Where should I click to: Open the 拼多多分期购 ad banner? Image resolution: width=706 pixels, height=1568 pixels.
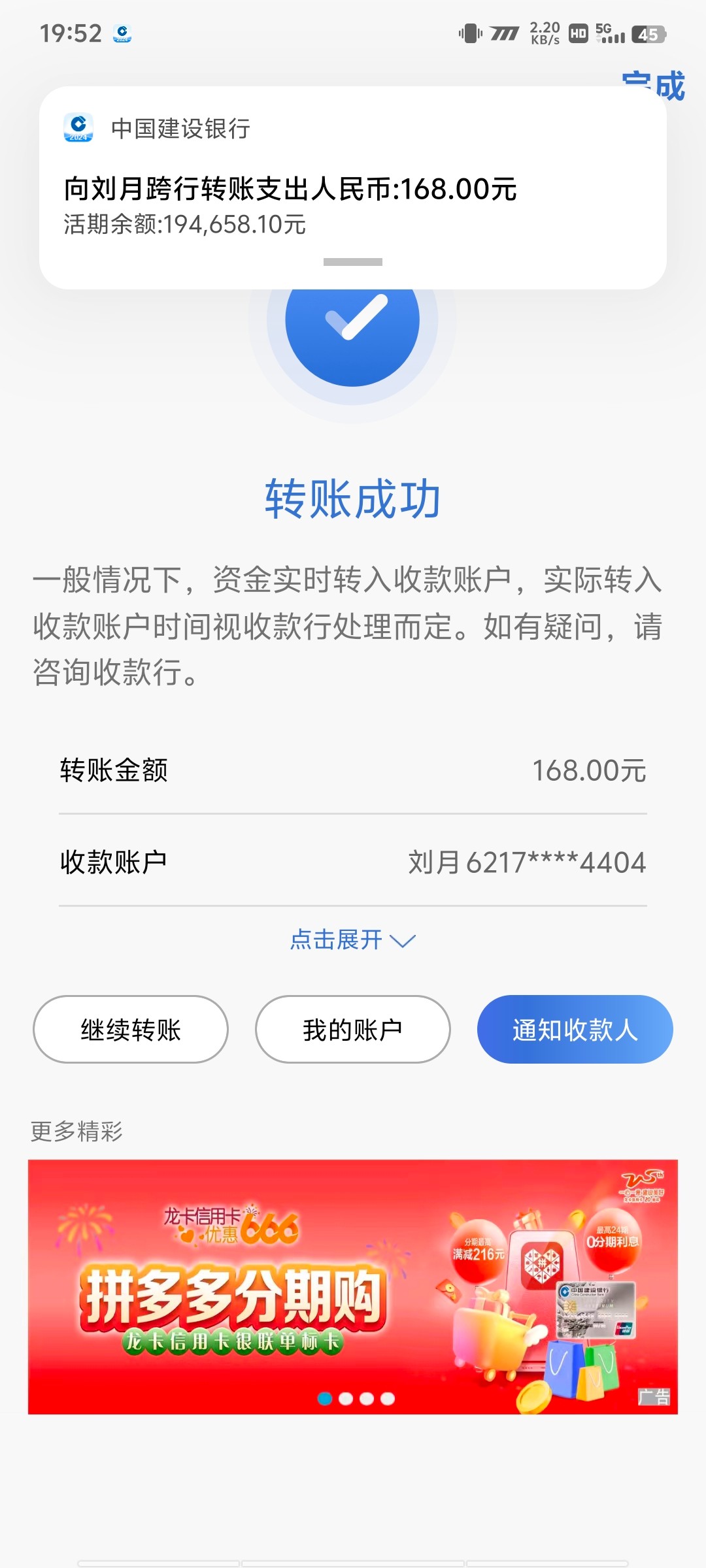tap(353, 1286)
